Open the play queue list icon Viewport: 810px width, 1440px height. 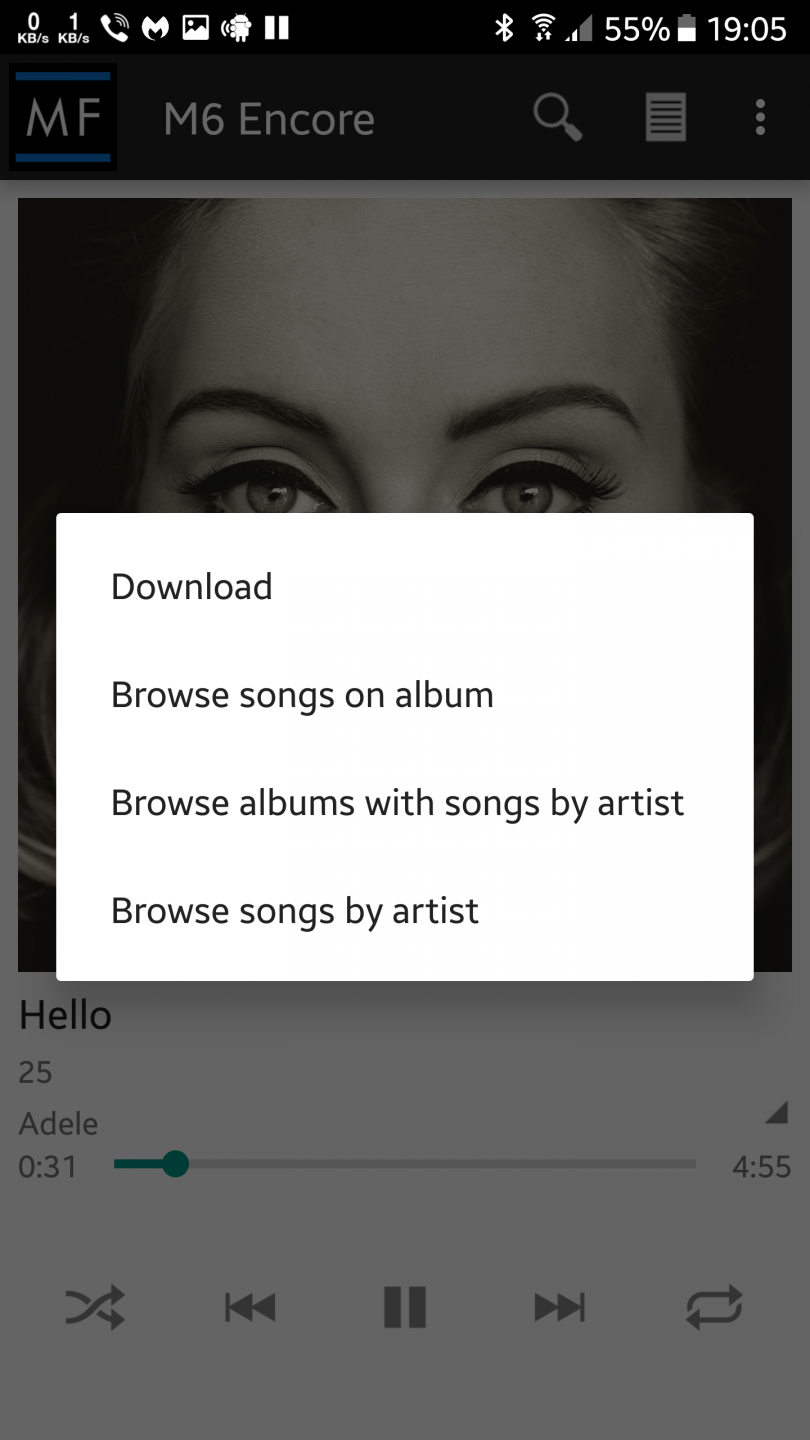tap(665, 118)
